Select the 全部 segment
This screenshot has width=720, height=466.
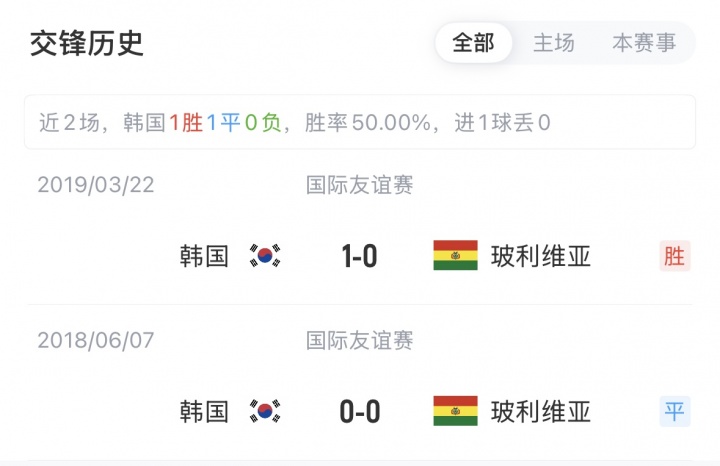[474, 43]
